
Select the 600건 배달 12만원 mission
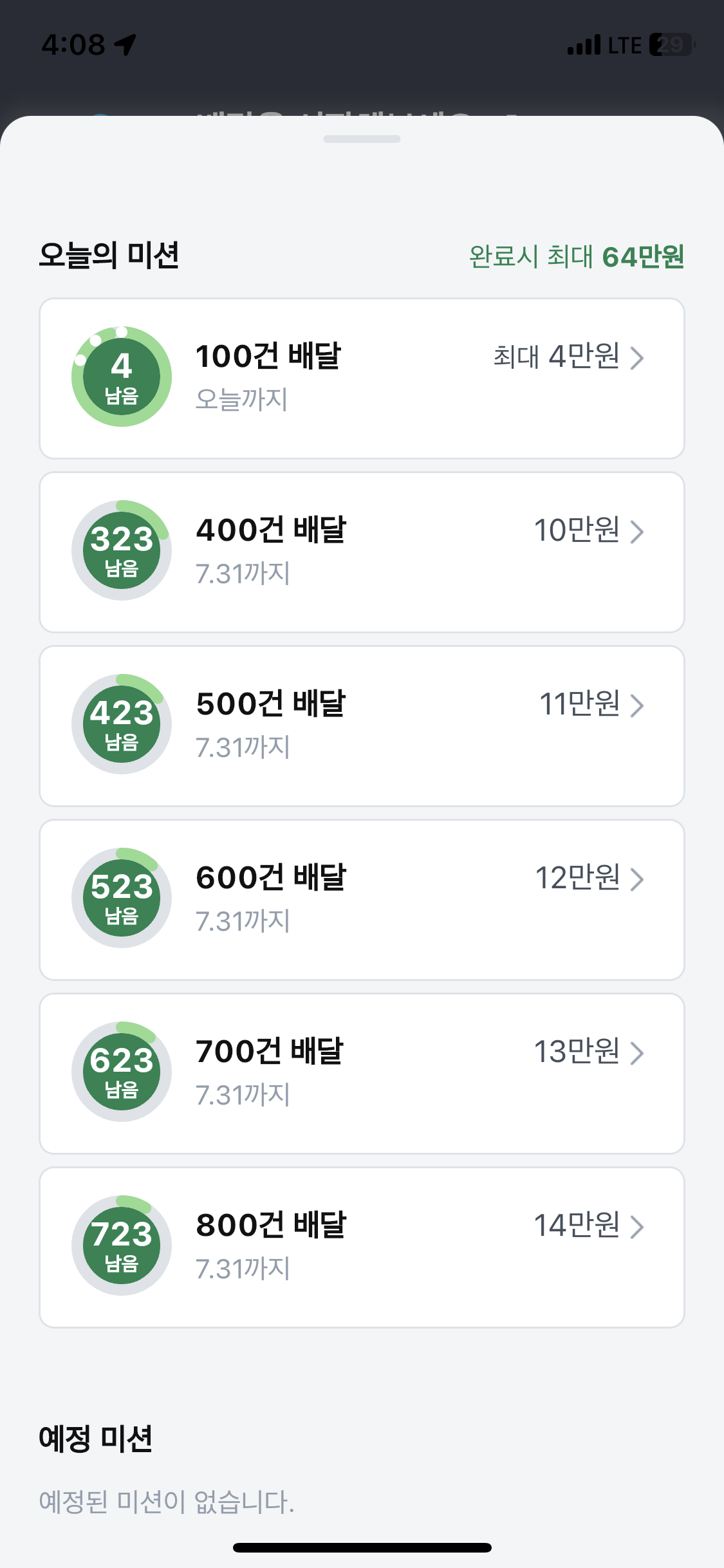[x=362, y=900]
